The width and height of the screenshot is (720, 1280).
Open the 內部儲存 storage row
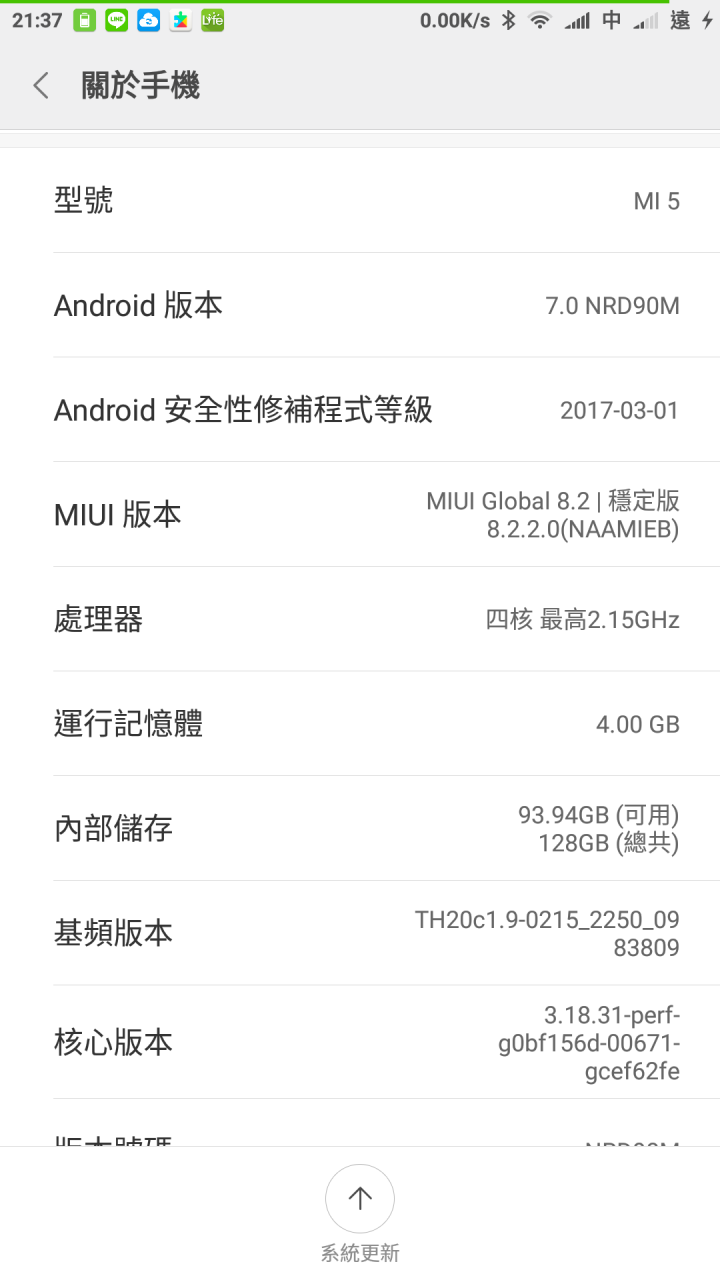coord(360,829)
